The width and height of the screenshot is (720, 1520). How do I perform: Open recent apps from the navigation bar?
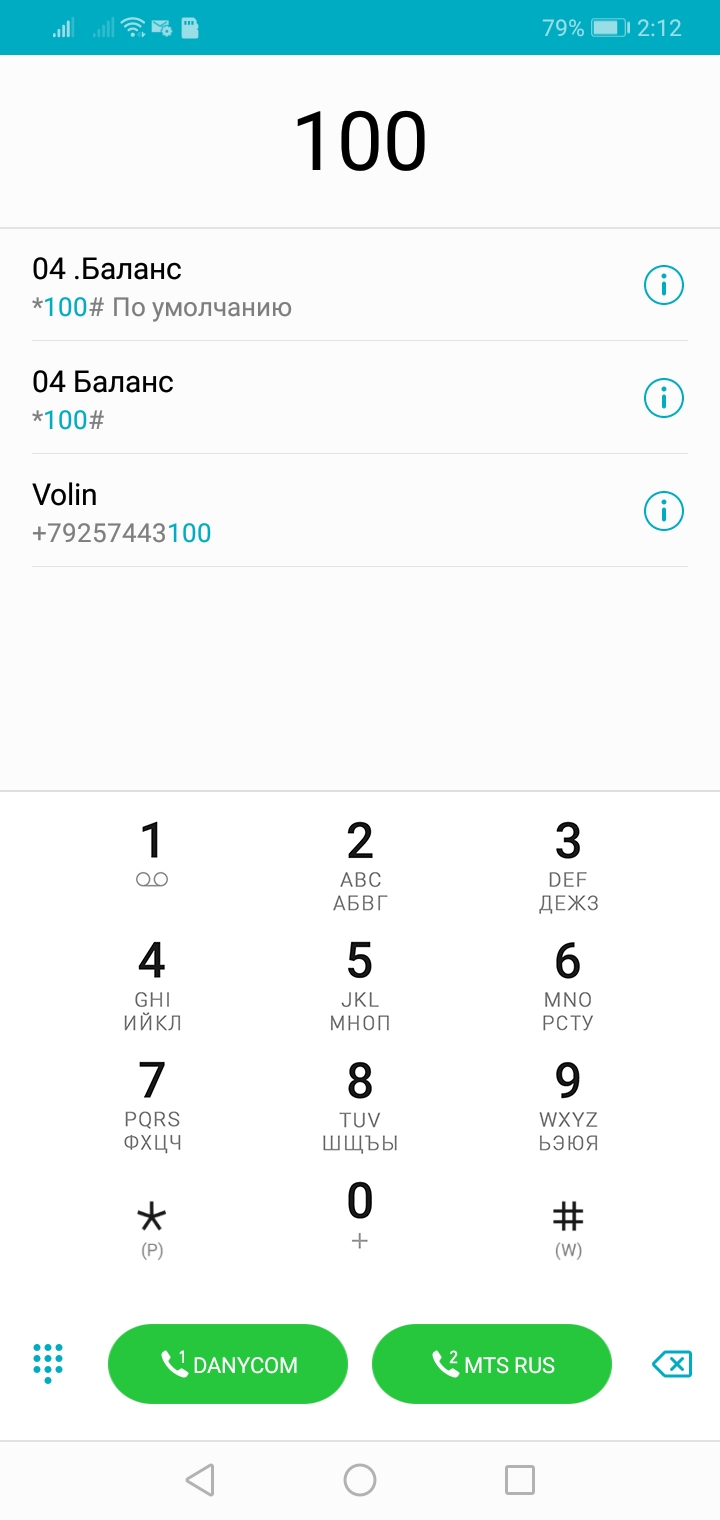coord(520,1480)
